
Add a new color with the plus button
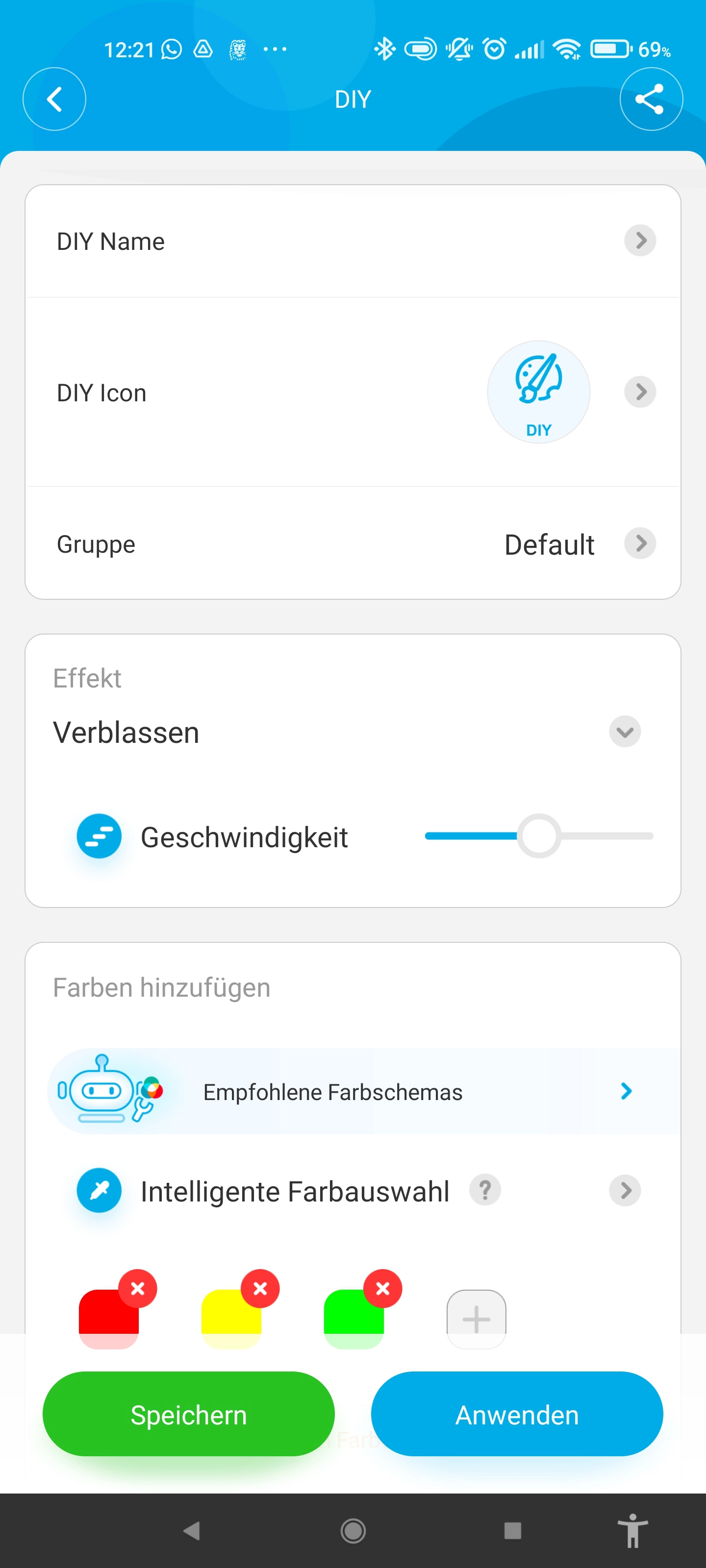point(477,1319)
